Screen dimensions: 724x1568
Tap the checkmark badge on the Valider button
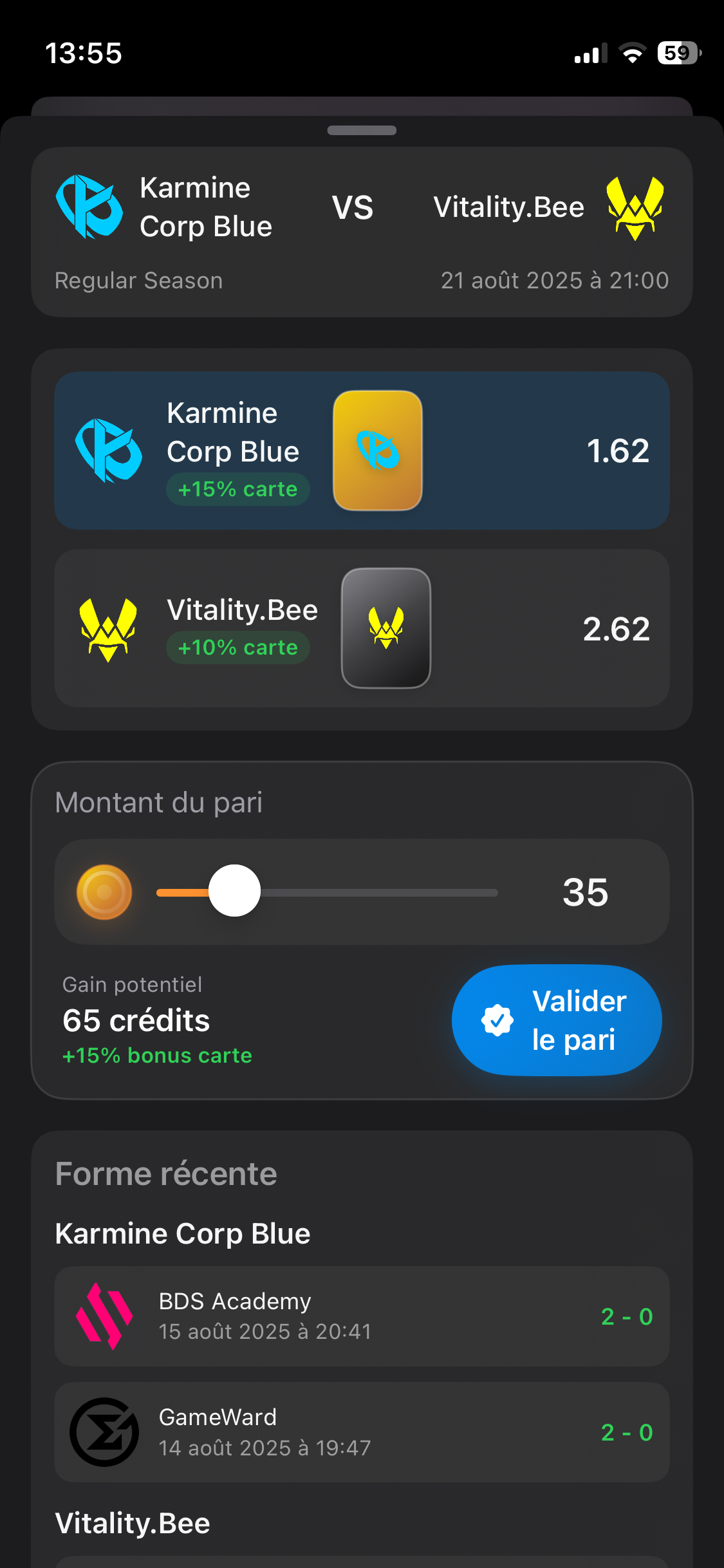point(497,1020)
